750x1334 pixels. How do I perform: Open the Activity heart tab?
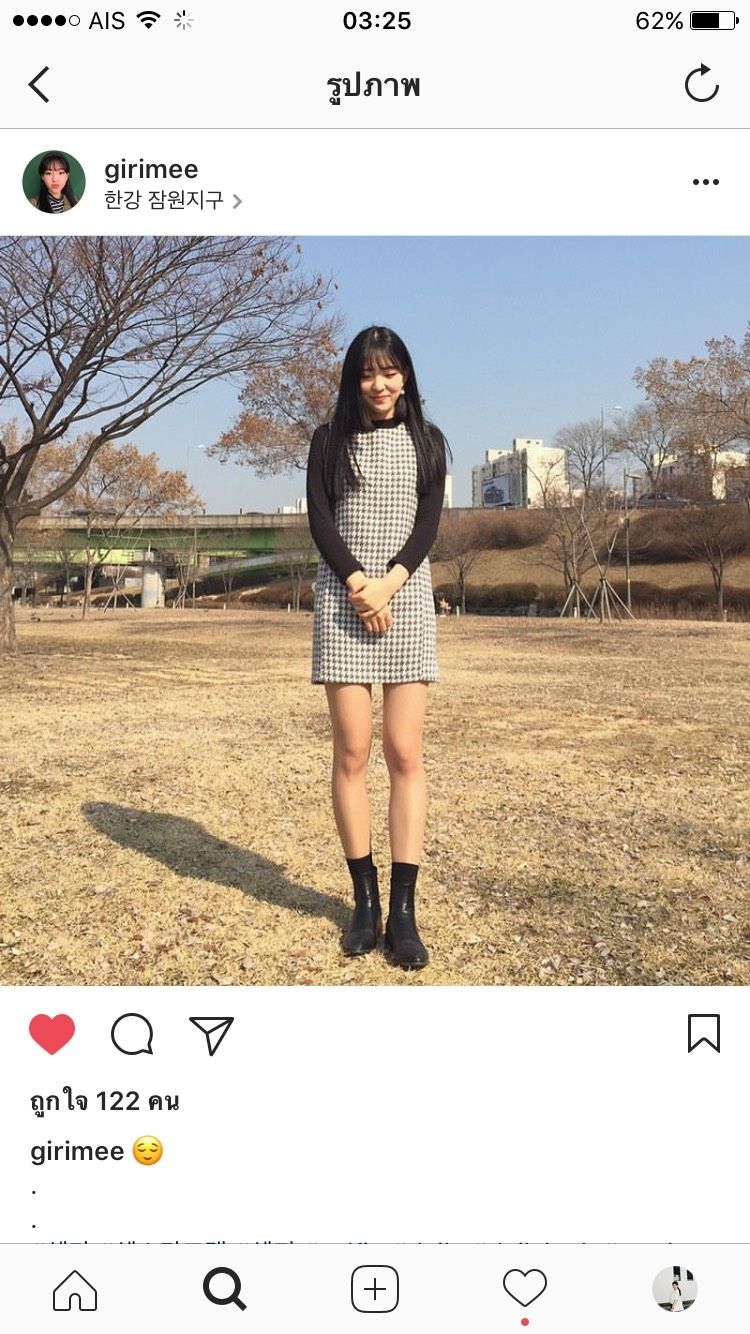tap(525, 1288)
